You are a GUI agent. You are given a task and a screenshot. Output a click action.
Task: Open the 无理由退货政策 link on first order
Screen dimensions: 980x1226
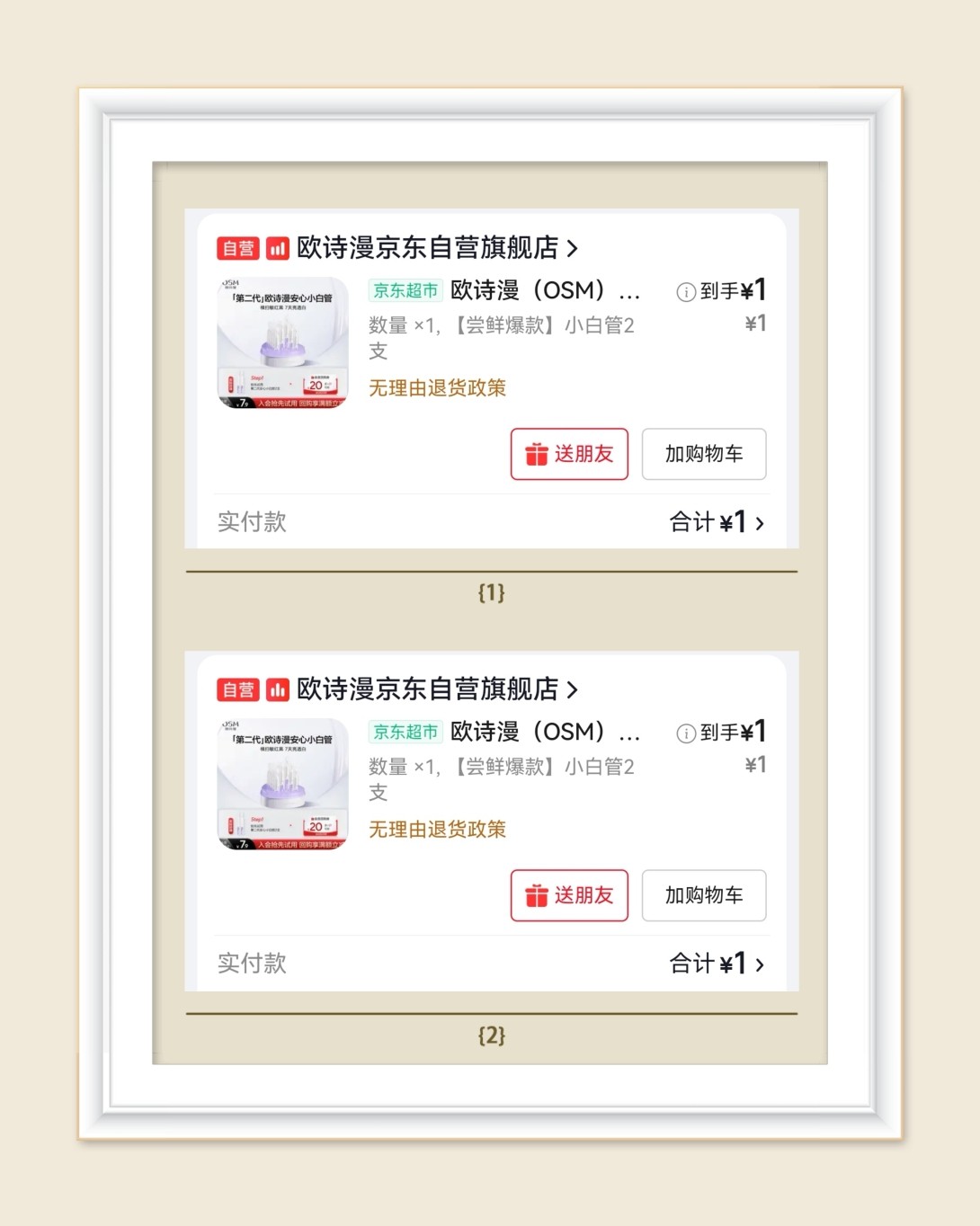pos(436,387)
